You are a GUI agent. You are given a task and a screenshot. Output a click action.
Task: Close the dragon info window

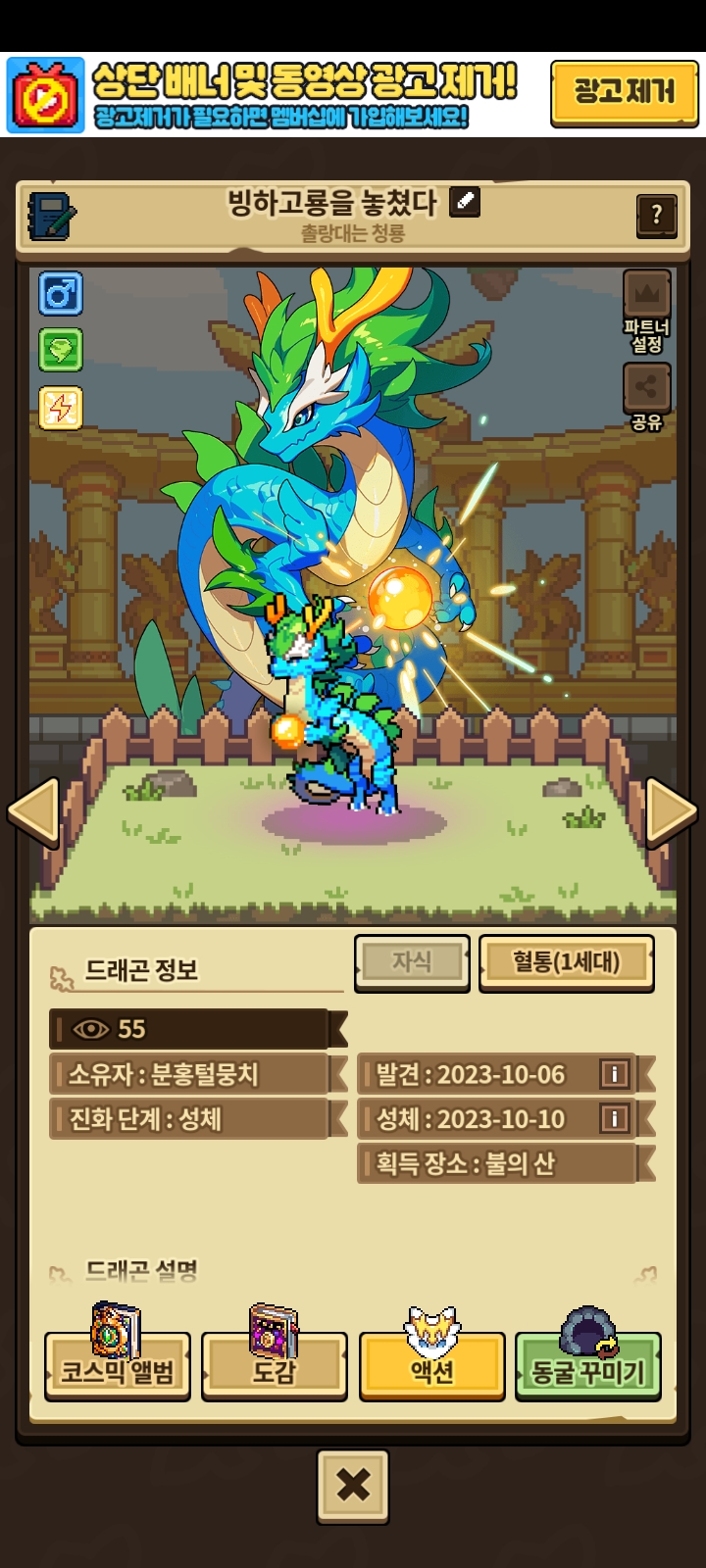click(x=353, y=1487)
